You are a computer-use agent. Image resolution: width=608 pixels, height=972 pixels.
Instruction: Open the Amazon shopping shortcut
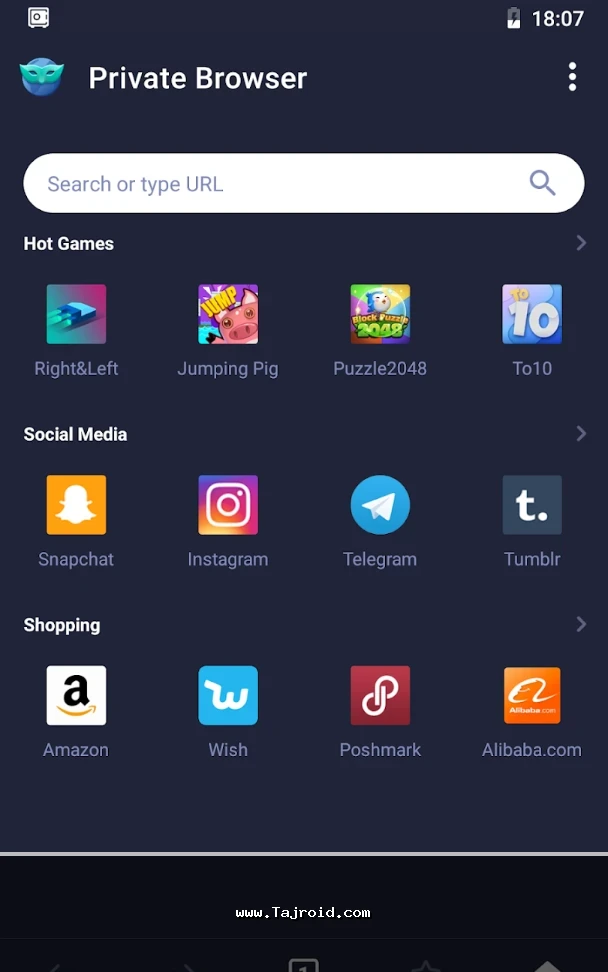[x=76, y=696]
